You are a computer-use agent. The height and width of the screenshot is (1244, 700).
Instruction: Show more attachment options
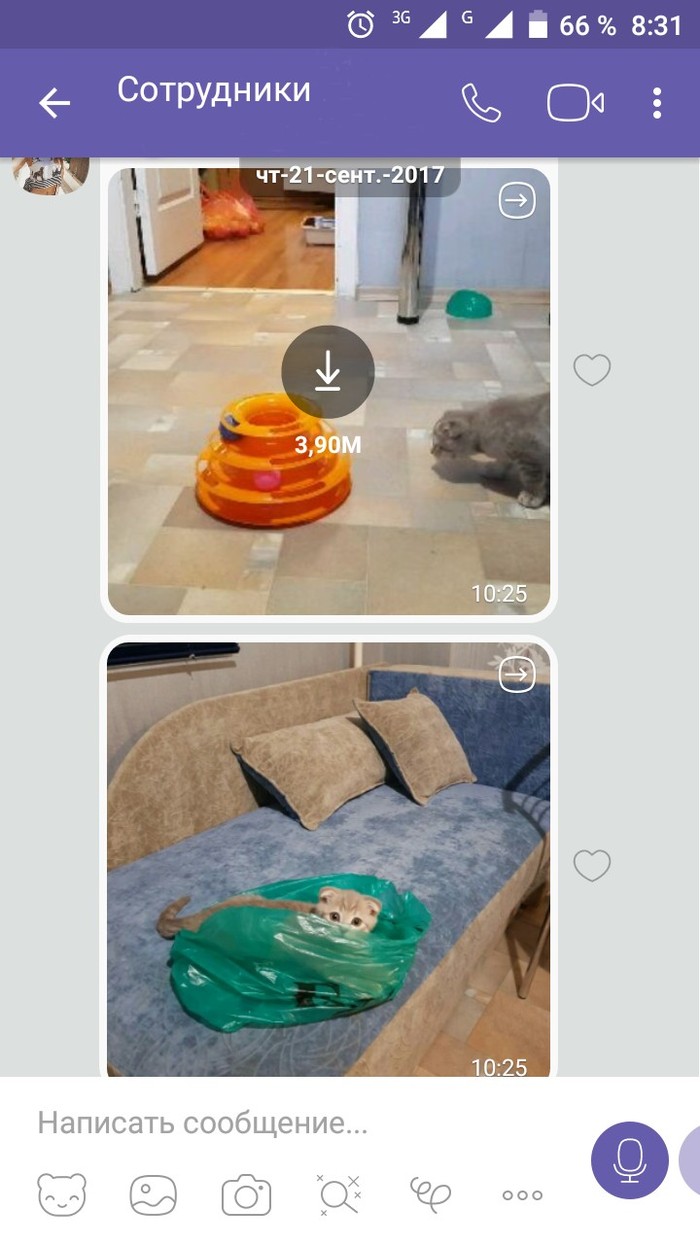pyautogui.click(x=522, y=1194)
